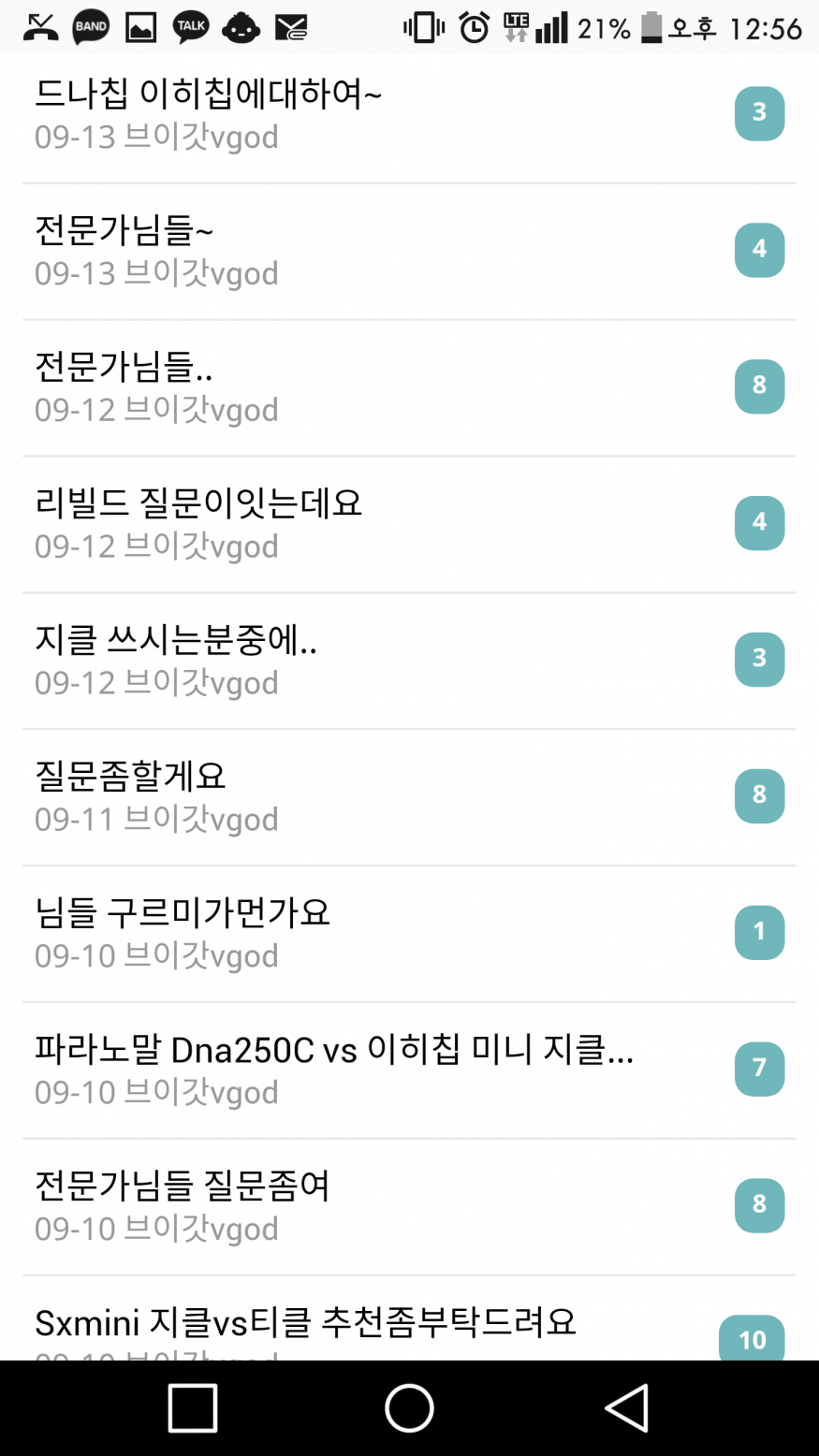Open the post '전문가님들..'
819x1456 pixels.
(x=124, y=368)
